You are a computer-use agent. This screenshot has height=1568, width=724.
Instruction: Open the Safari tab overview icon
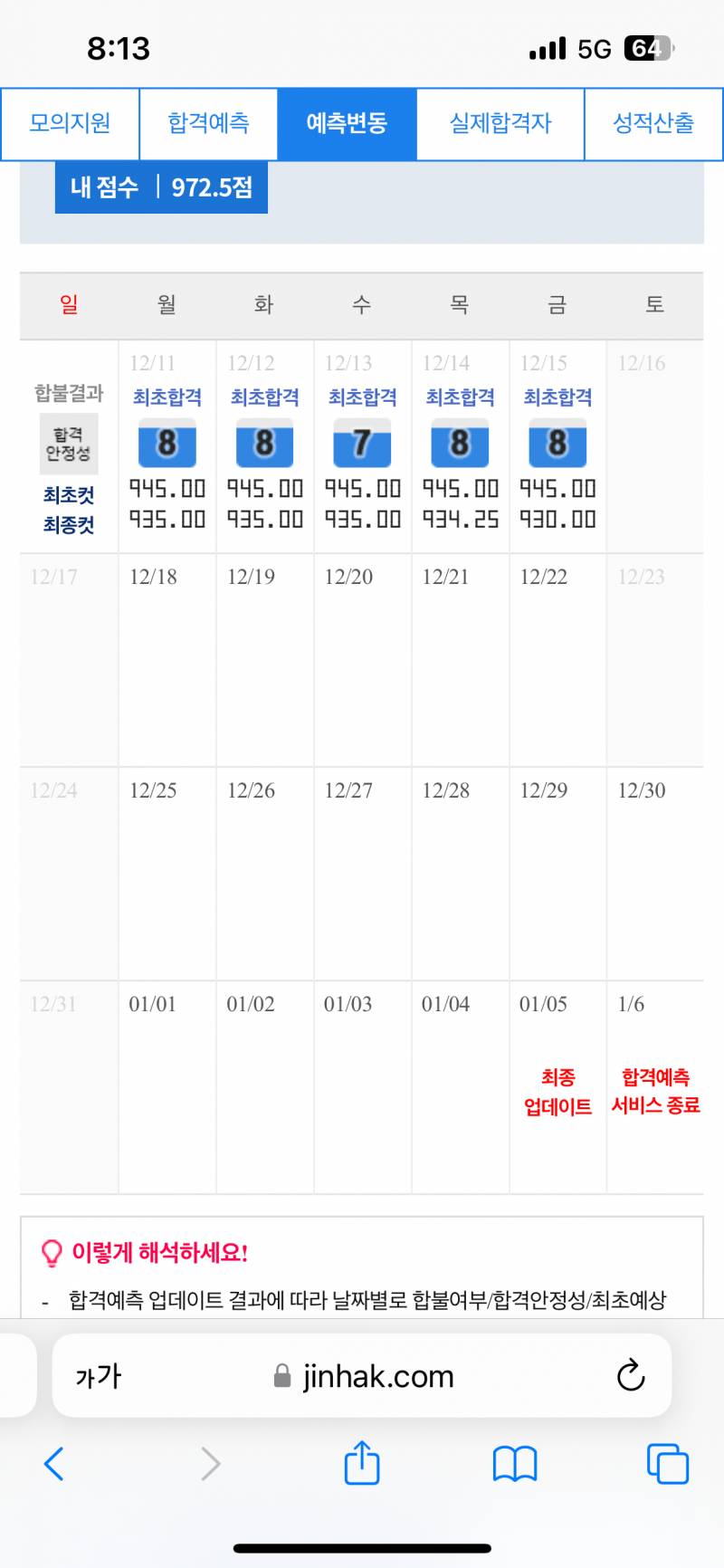click(668, 1463)
